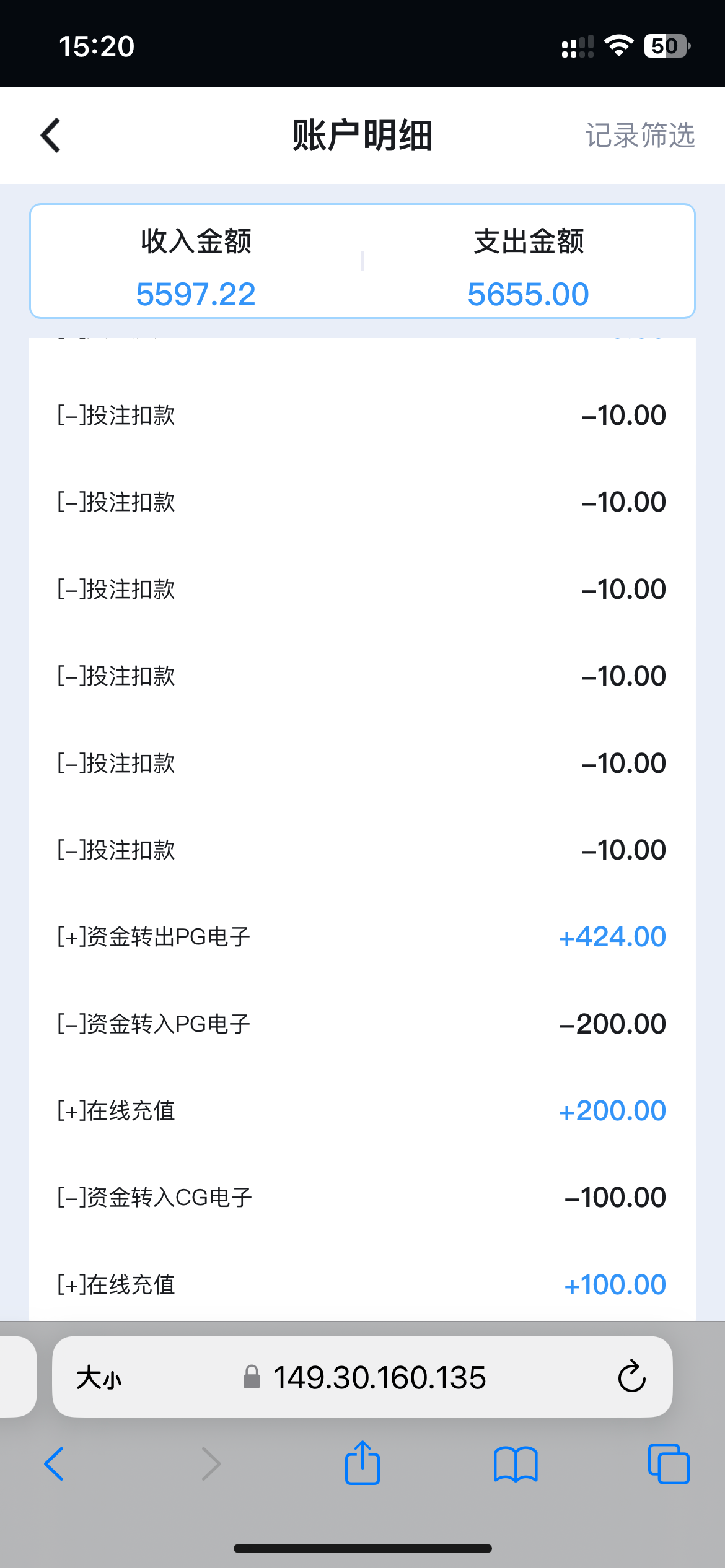The width and height of the screenshot is (725, 1568).
Task: Open Safari bookmarks
Action: click(516, 1464)
